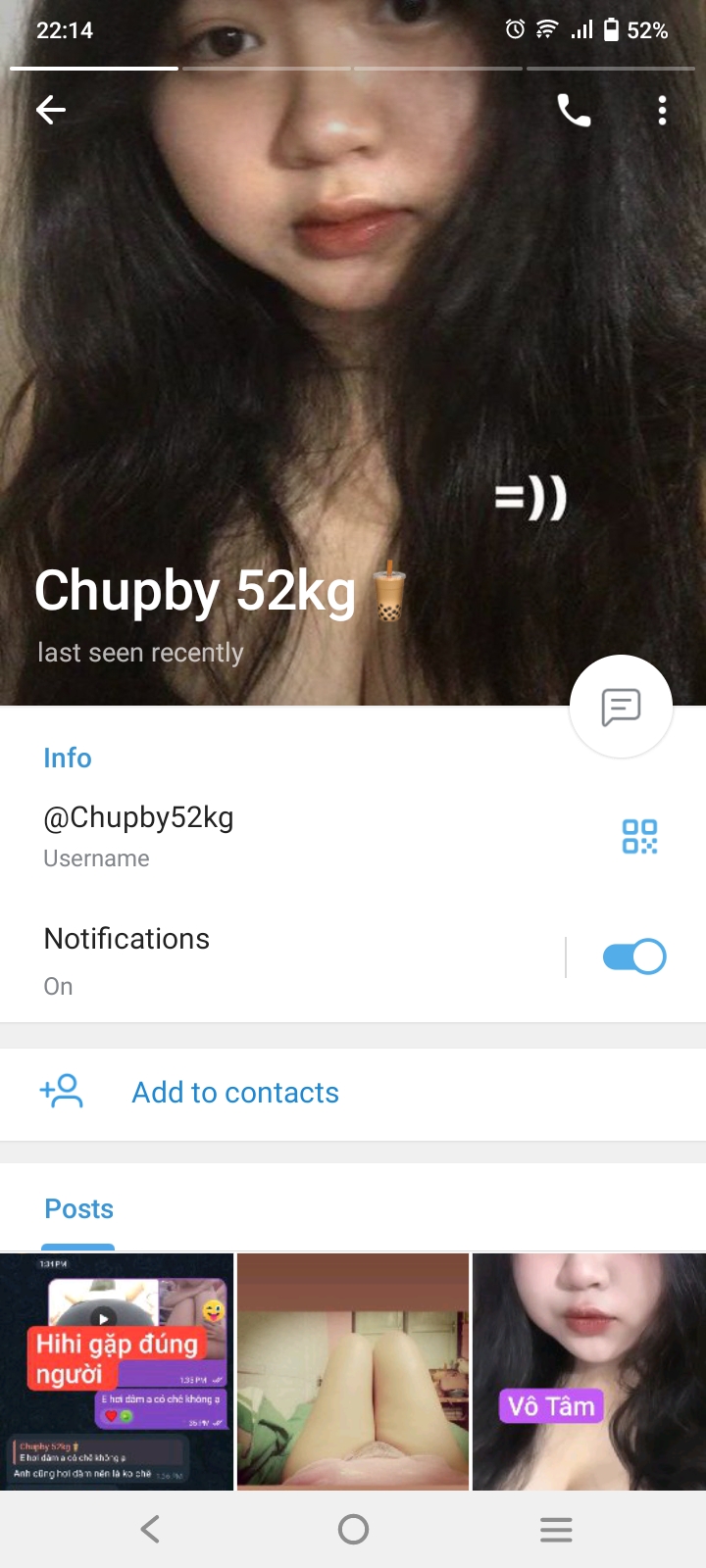Add this user to contacts
Viewport: 706px width, 1568px height.
tap(235, 1093)
